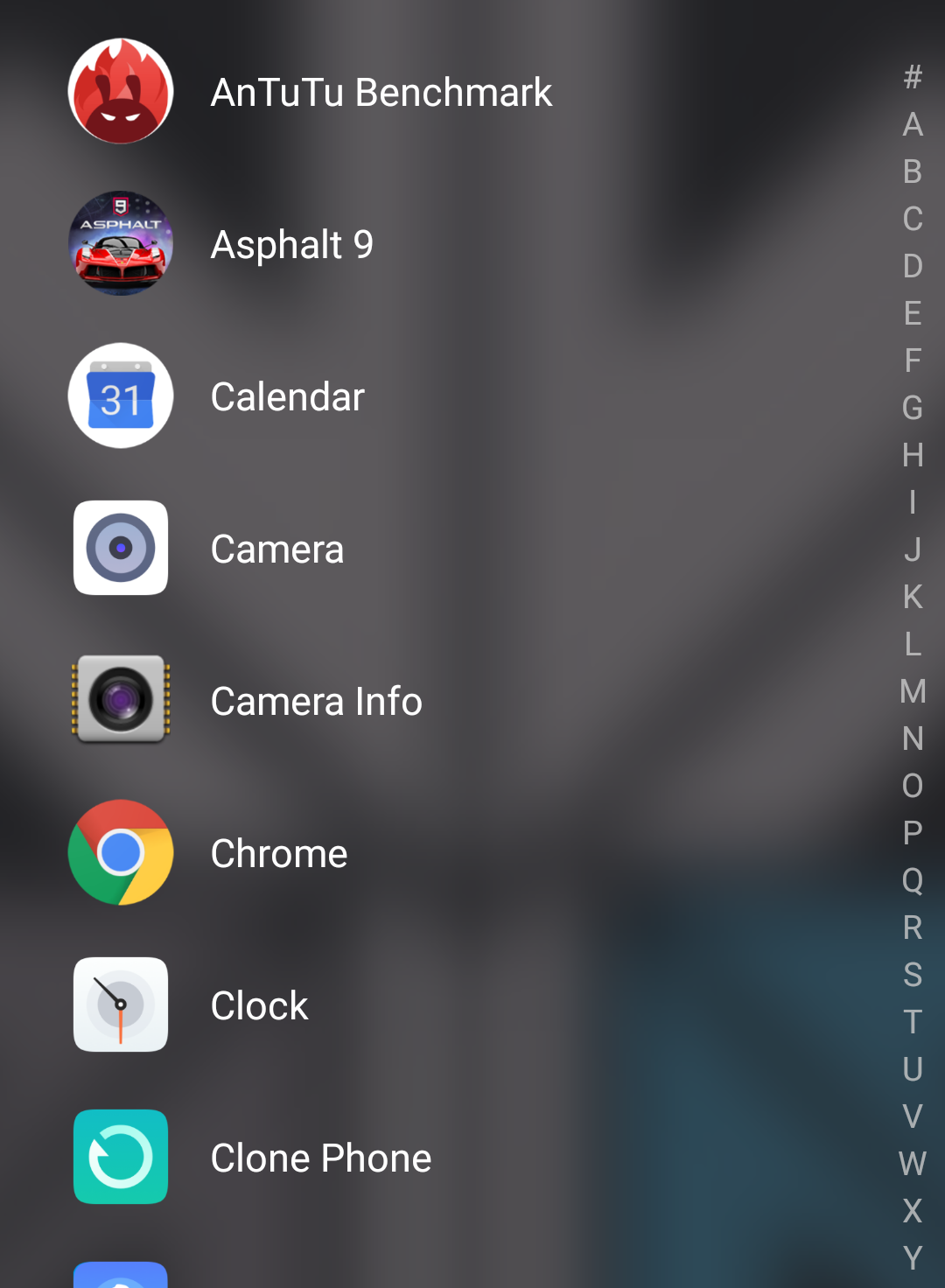Jump to letter S in index
The height and width of the screenshot is (1288, 945).
pos(913,975)
